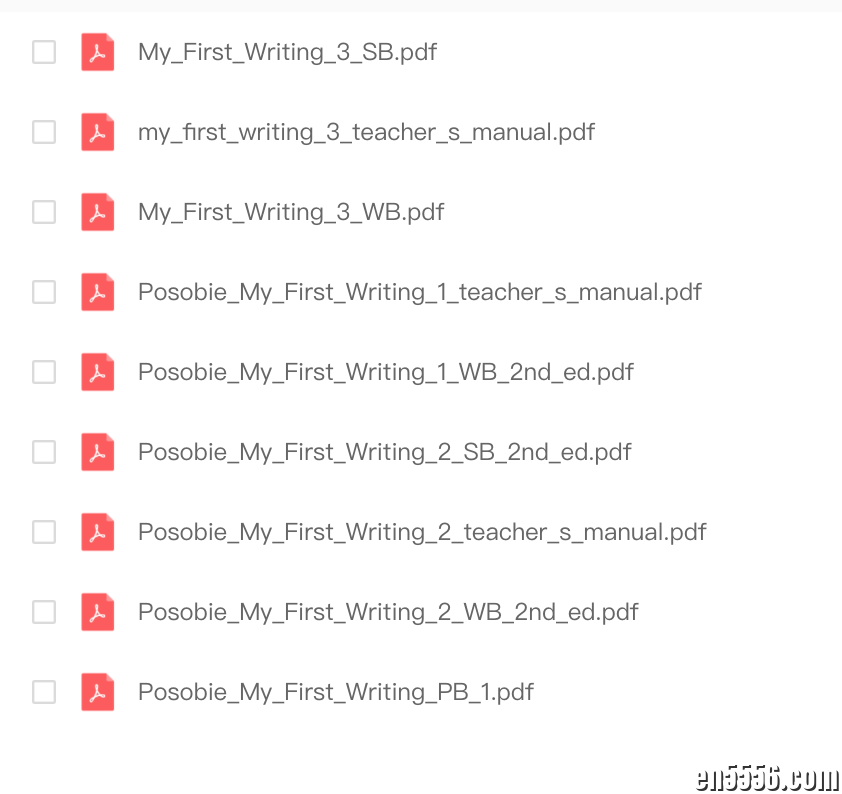Open Posobie_My_First_Writing_1_teacher_s_manual.pdf

419,292
